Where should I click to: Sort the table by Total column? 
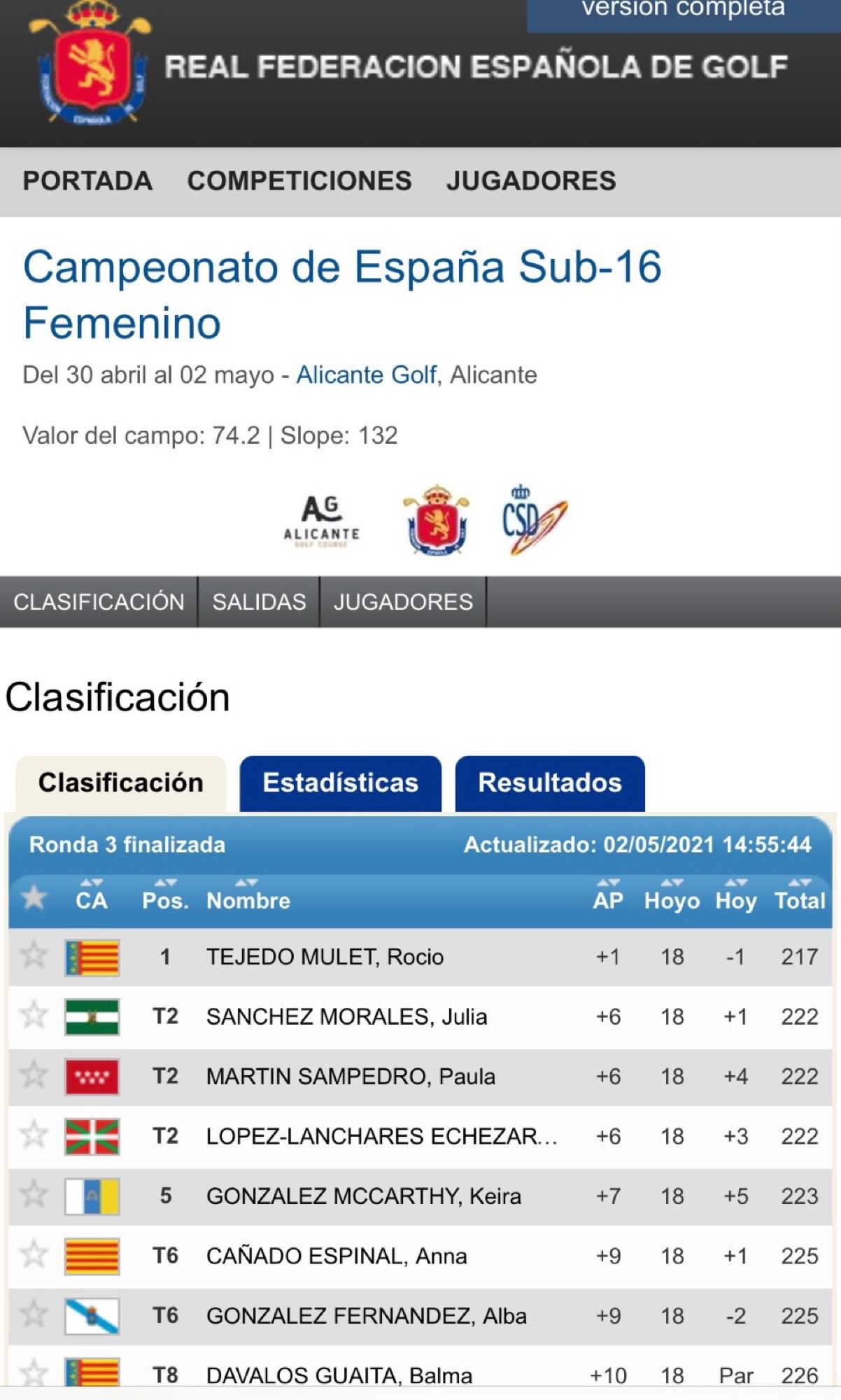point(800,895)
